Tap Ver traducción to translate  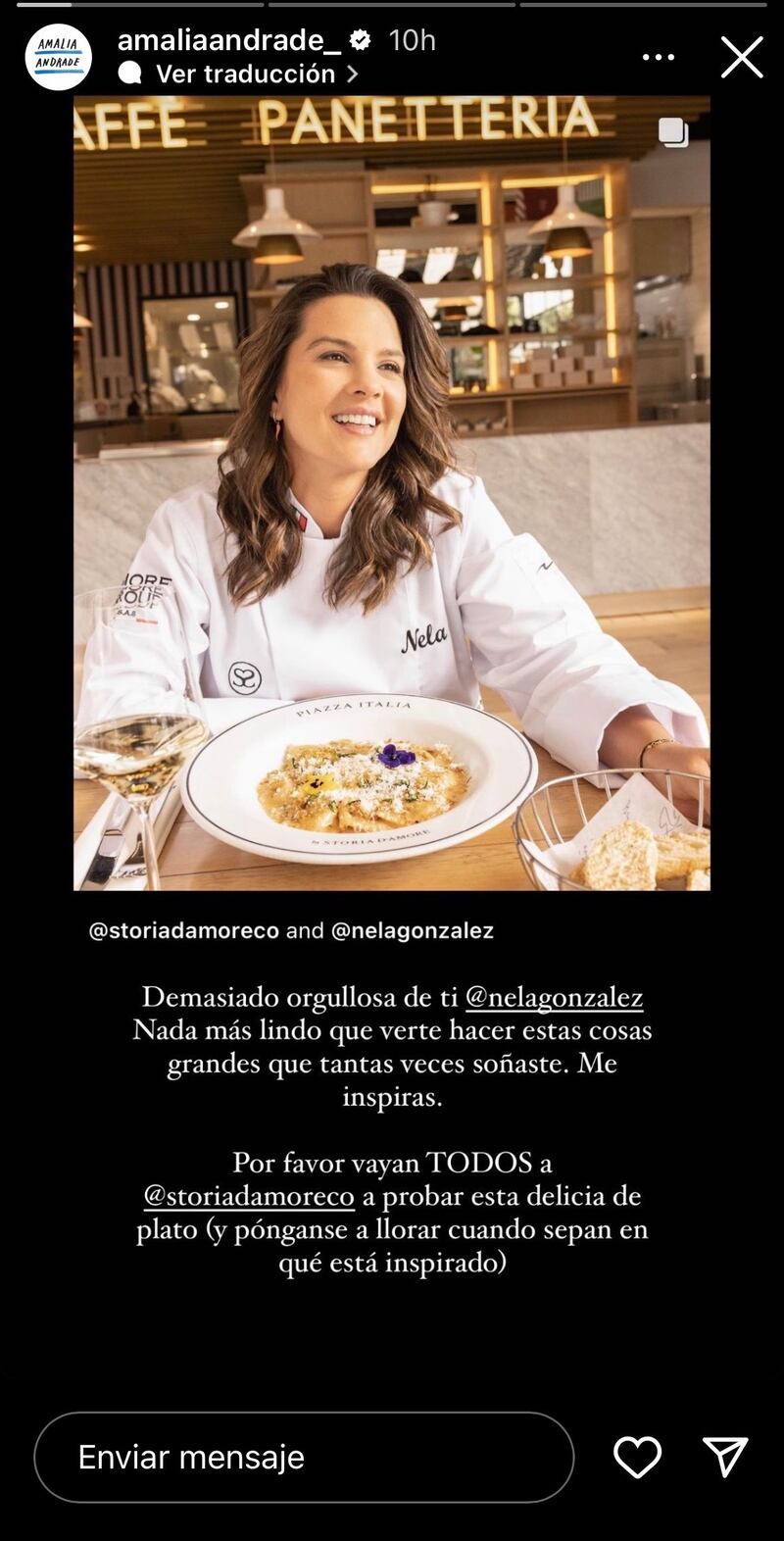click(245, 74)
